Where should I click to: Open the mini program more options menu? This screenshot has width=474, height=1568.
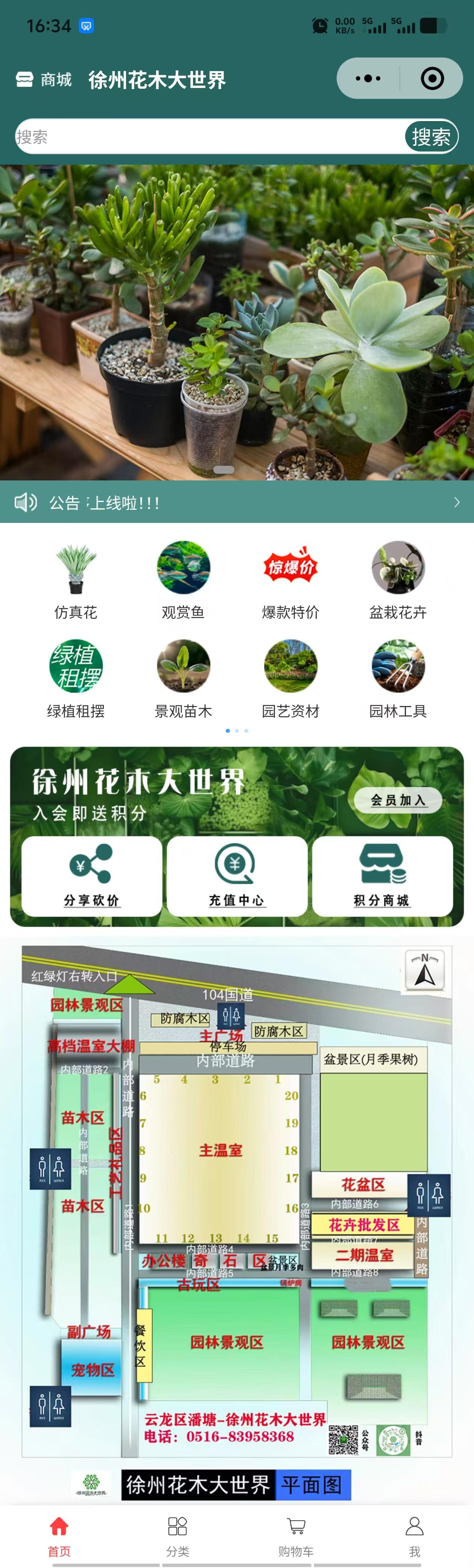click(x=368, y=79)
